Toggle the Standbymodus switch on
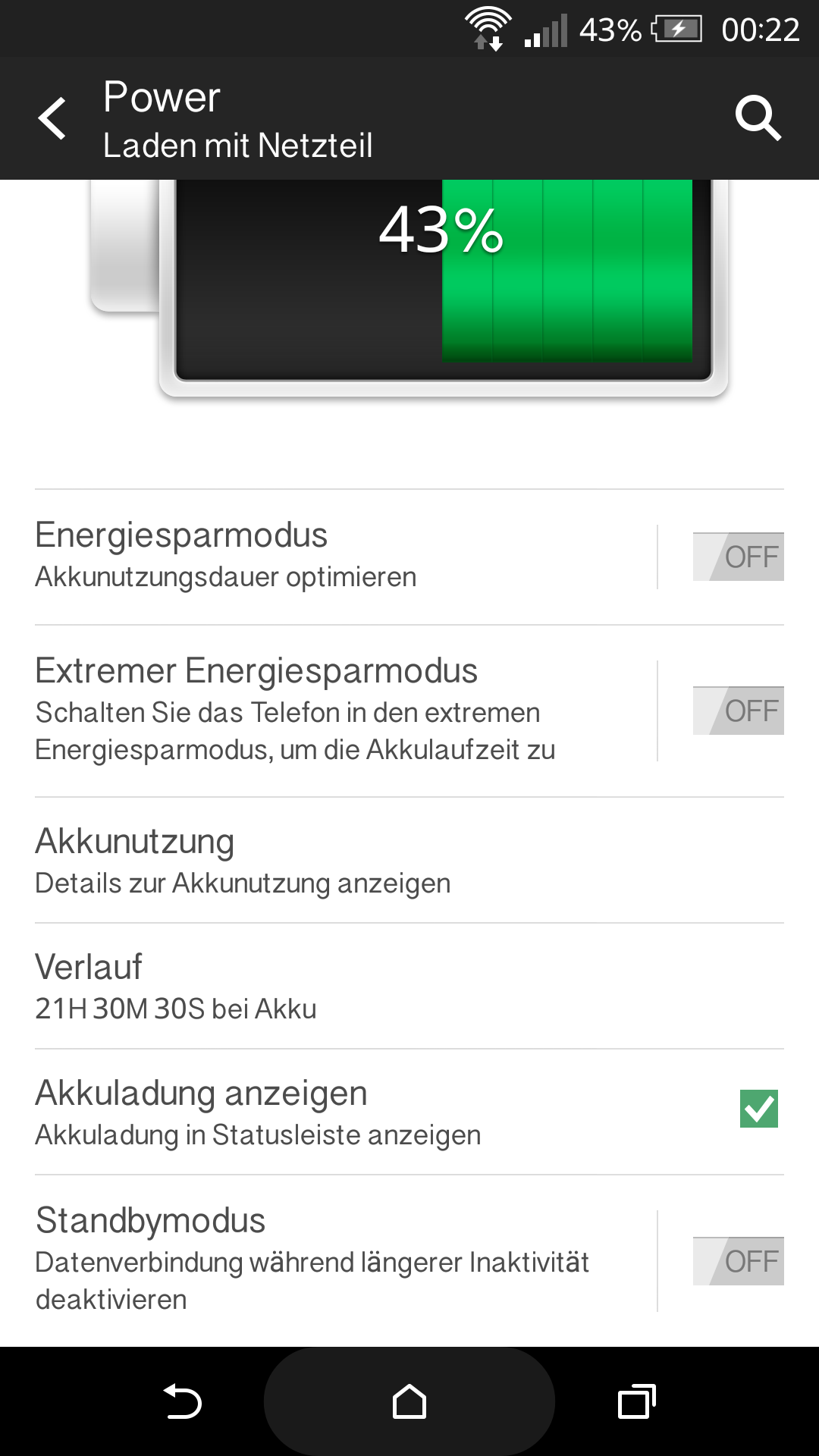The height and width of the screenshot is (1456, 819). point(738,1261)
